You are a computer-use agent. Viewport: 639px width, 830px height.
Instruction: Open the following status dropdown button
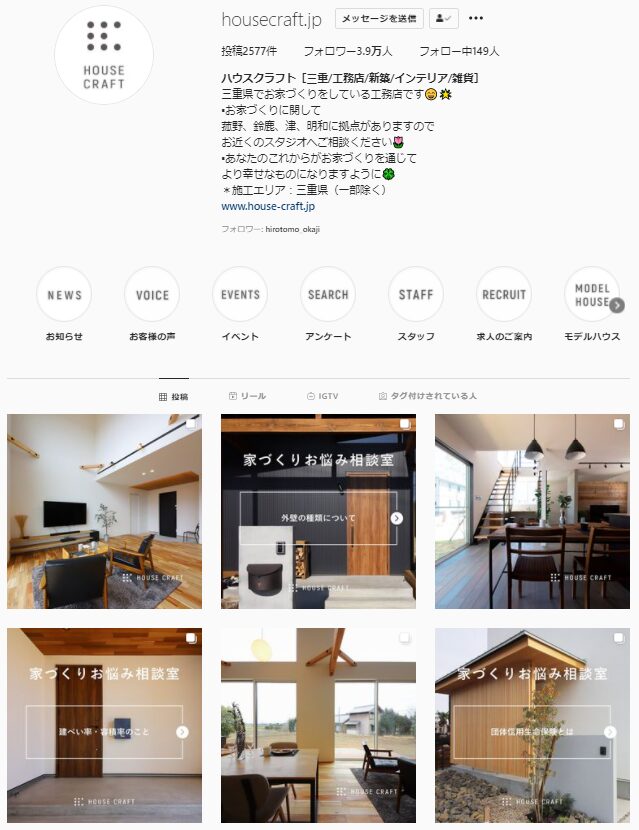(x=442, y=19)
